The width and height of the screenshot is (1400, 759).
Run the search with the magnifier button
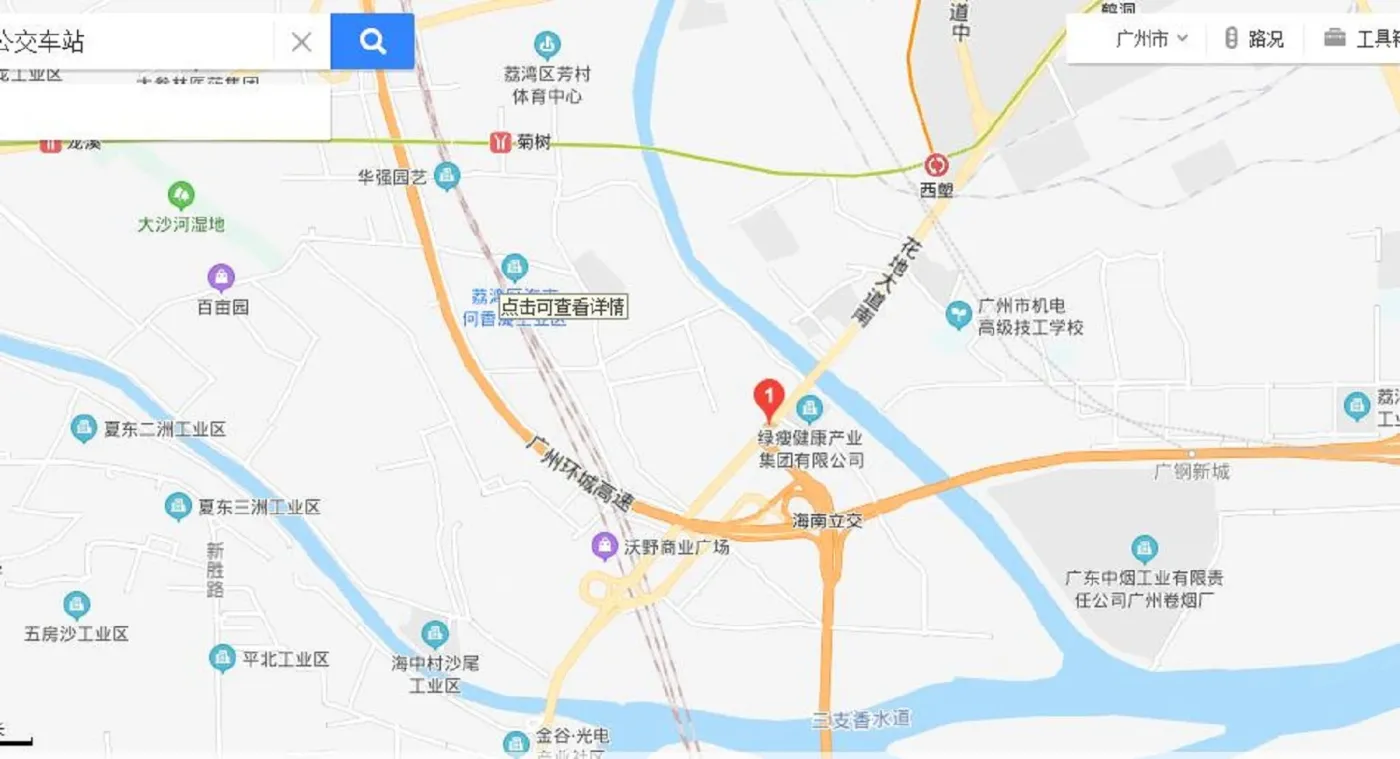tap(372, 42)
